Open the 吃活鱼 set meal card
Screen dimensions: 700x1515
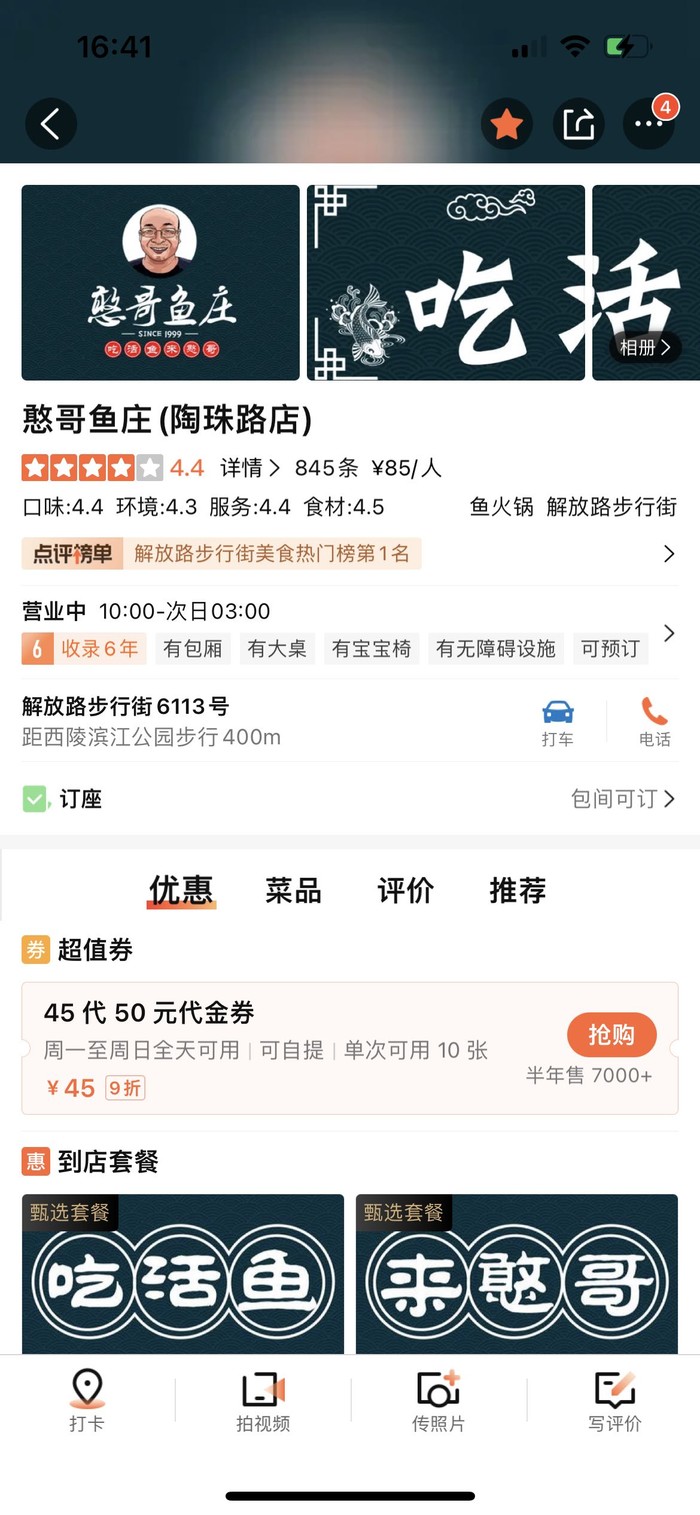tap(183, 1275)
